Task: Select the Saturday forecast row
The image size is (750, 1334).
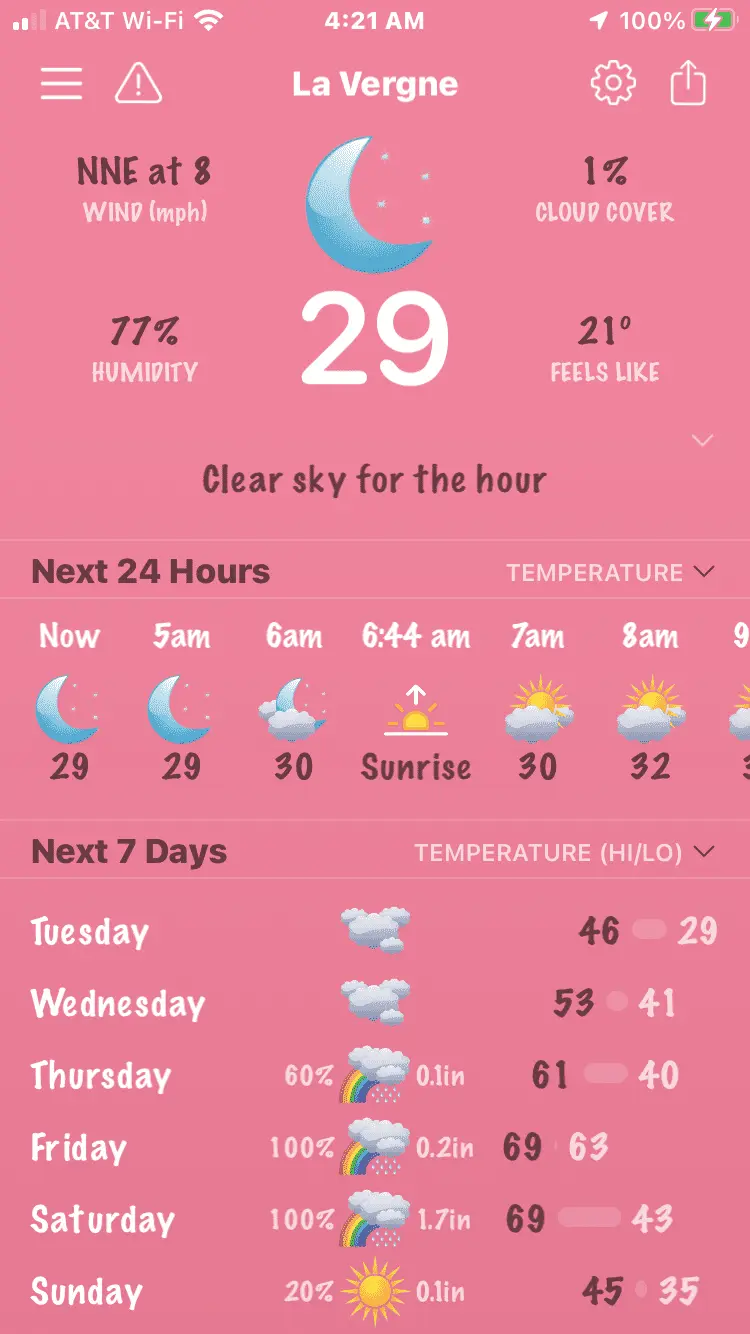Action: tap(375, 1219)
